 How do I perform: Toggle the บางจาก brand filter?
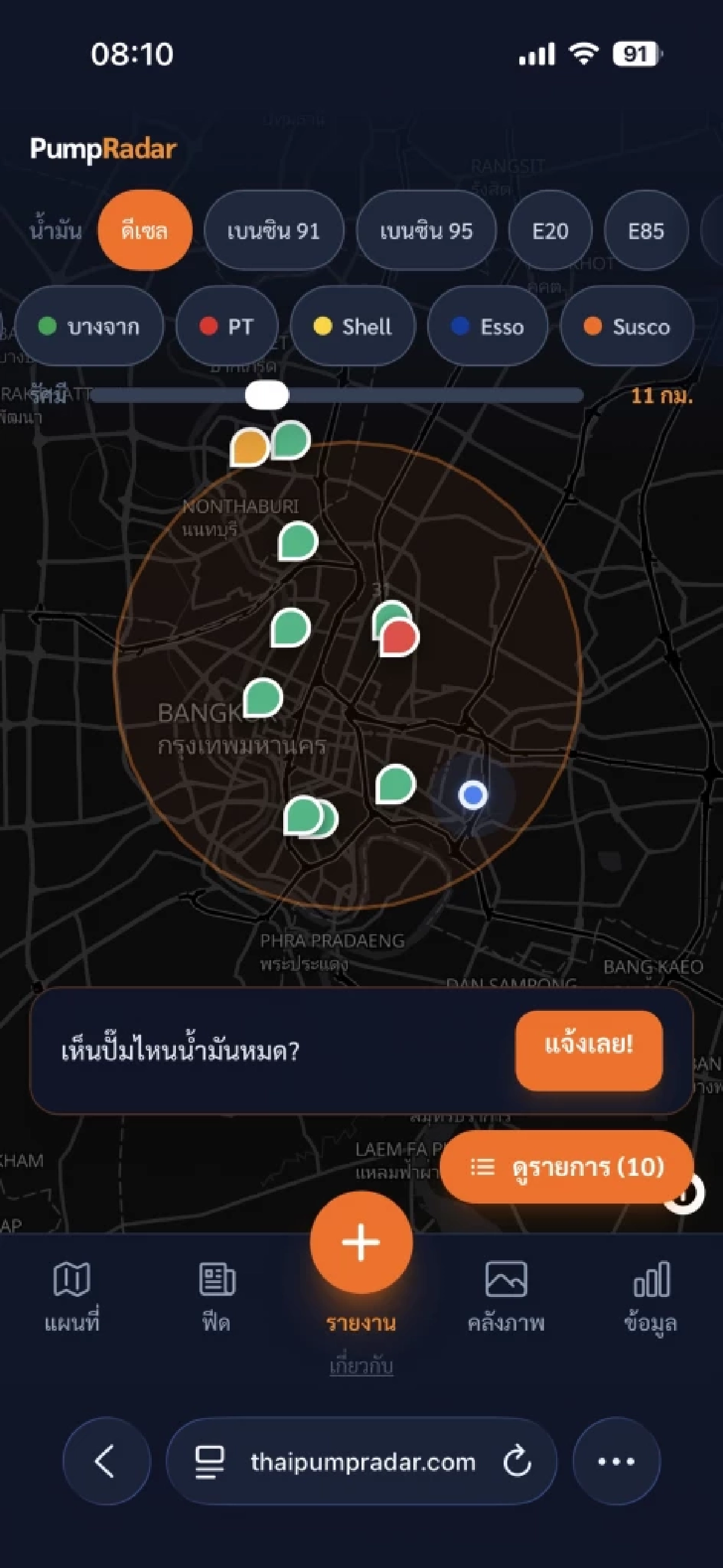[x=89, y=327]
